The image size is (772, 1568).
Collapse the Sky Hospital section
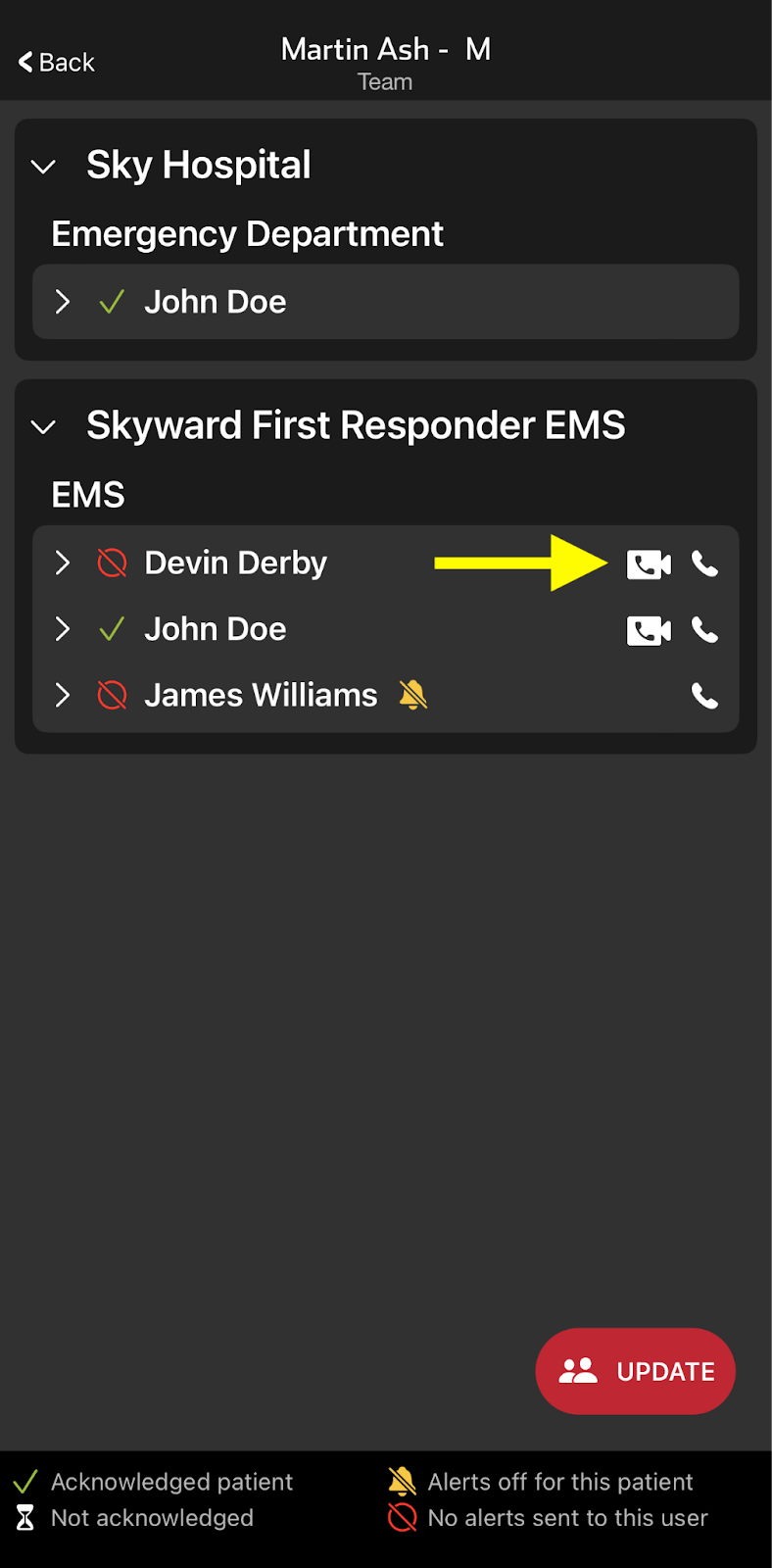coord(43,167)
